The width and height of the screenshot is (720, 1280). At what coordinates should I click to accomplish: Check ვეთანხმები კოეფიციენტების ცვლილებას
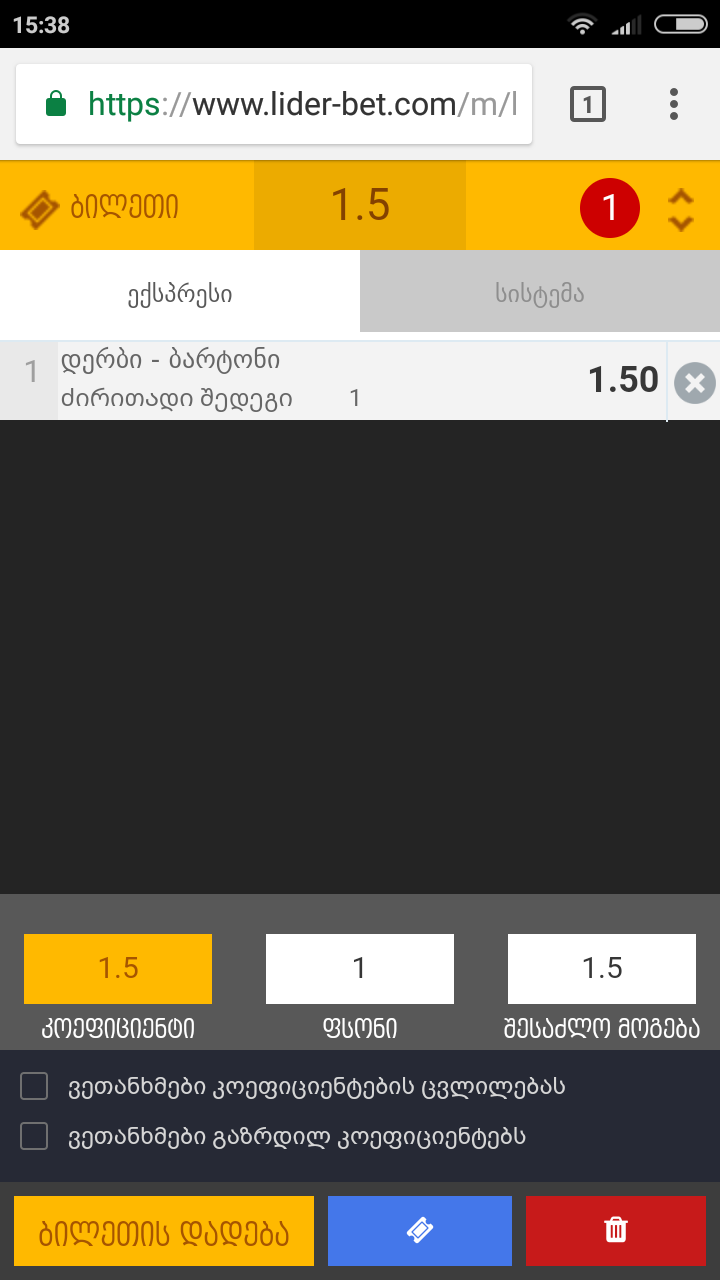point(34,1086)
